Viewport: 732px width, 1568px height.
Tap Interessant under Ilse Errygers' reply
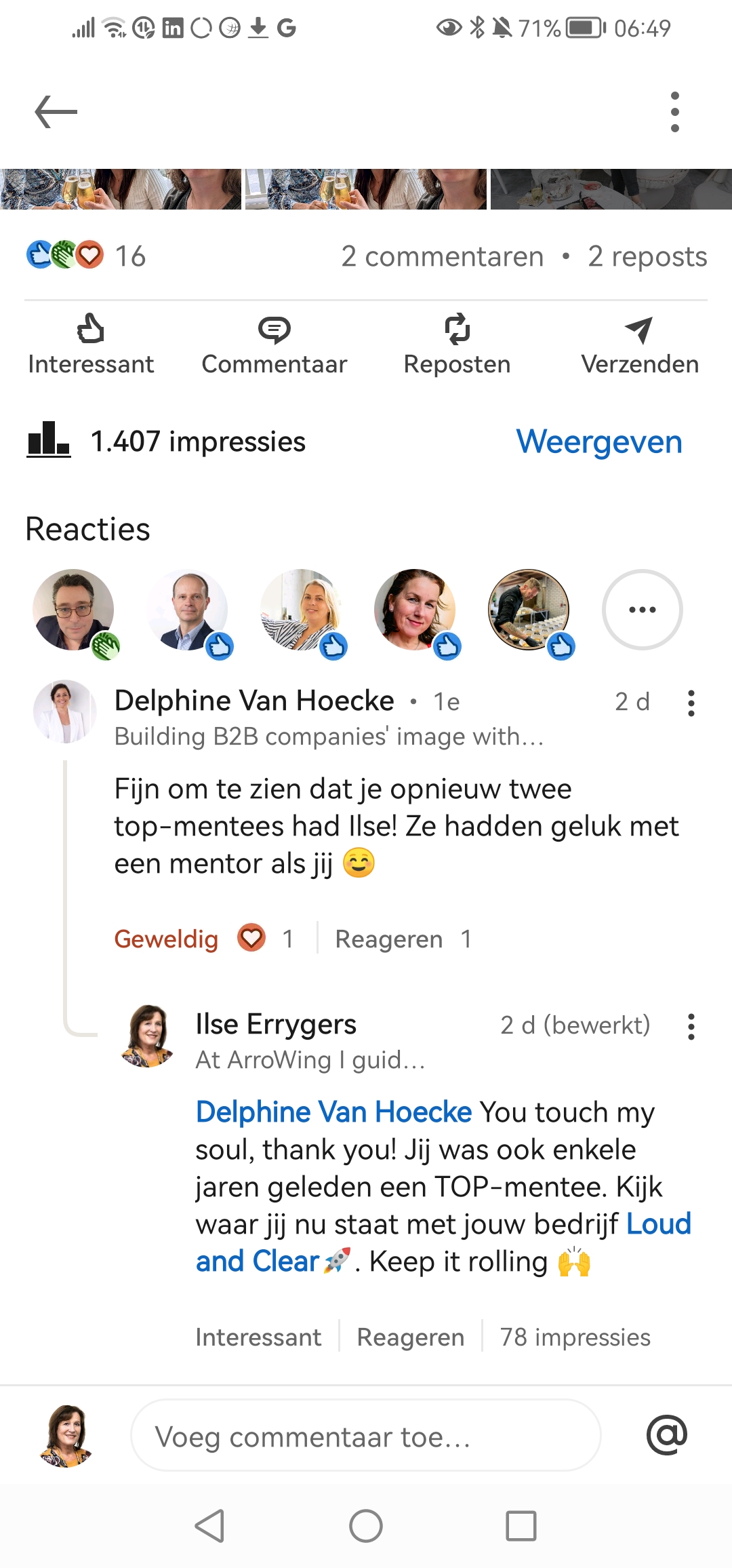(x=258, y=1337)
